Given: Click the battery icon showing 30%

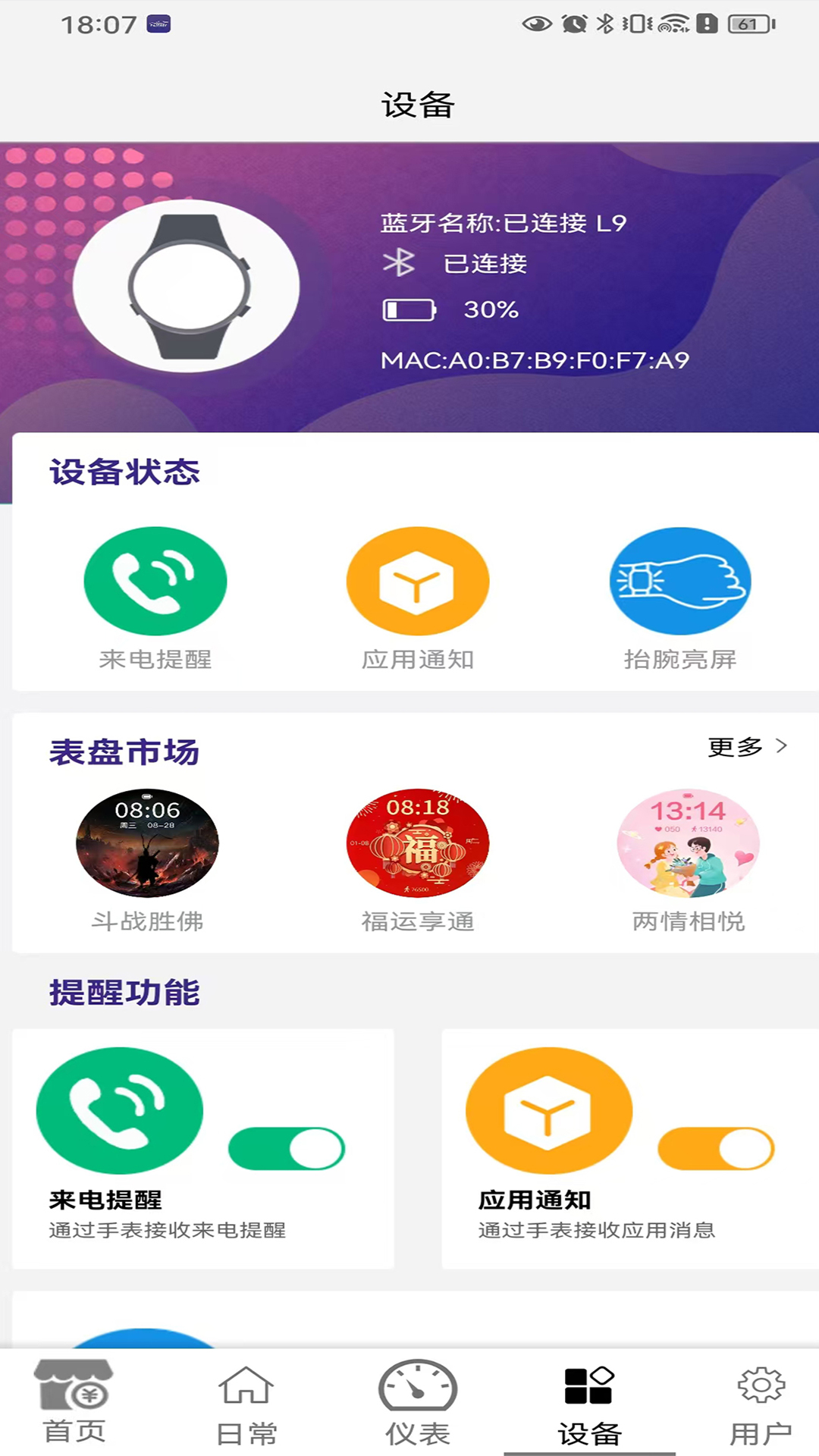Looking at the screenshot, I should pyautogui.click(x=409, y=309).
